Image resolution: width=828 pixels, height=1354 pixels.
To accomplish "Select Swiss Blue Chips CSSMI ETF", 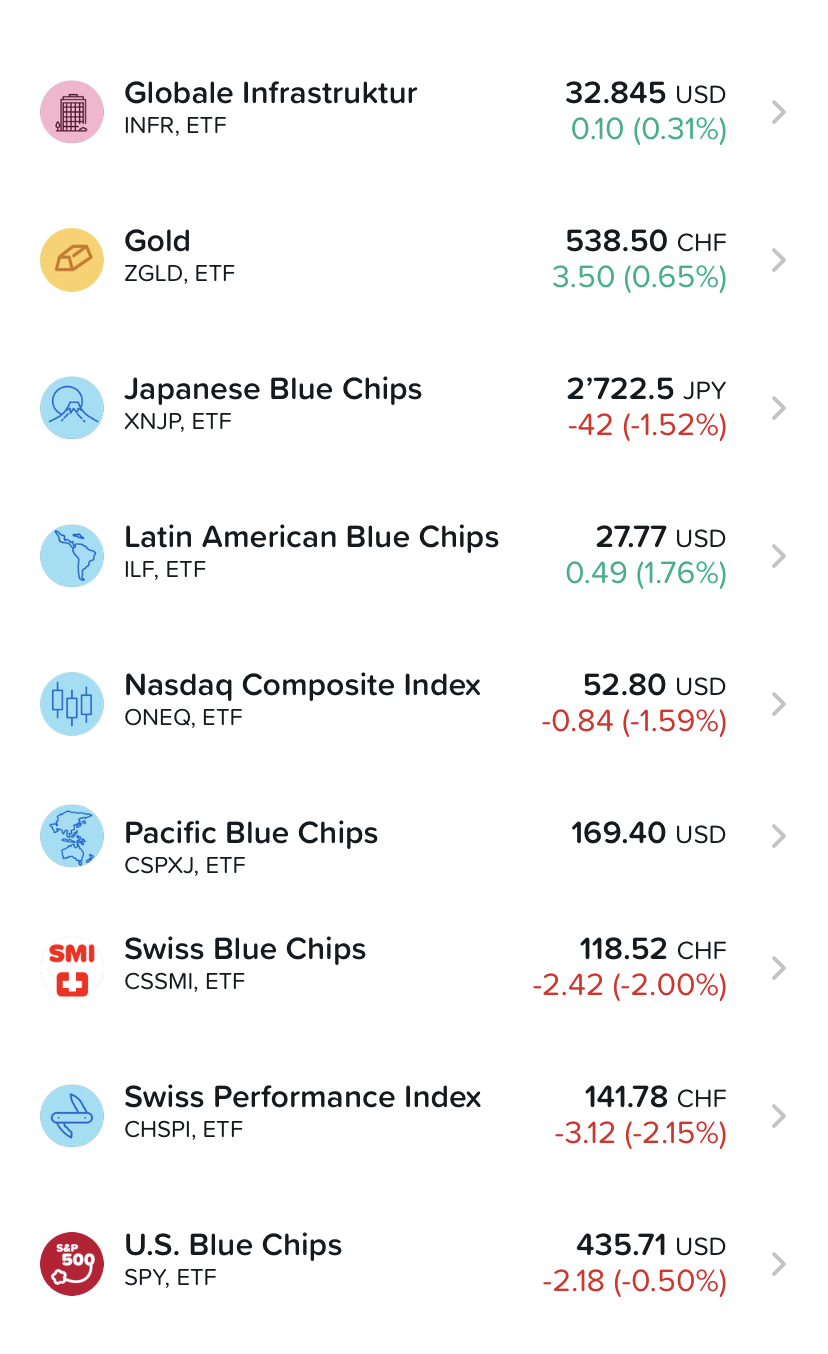I will [x=414, y=968].
